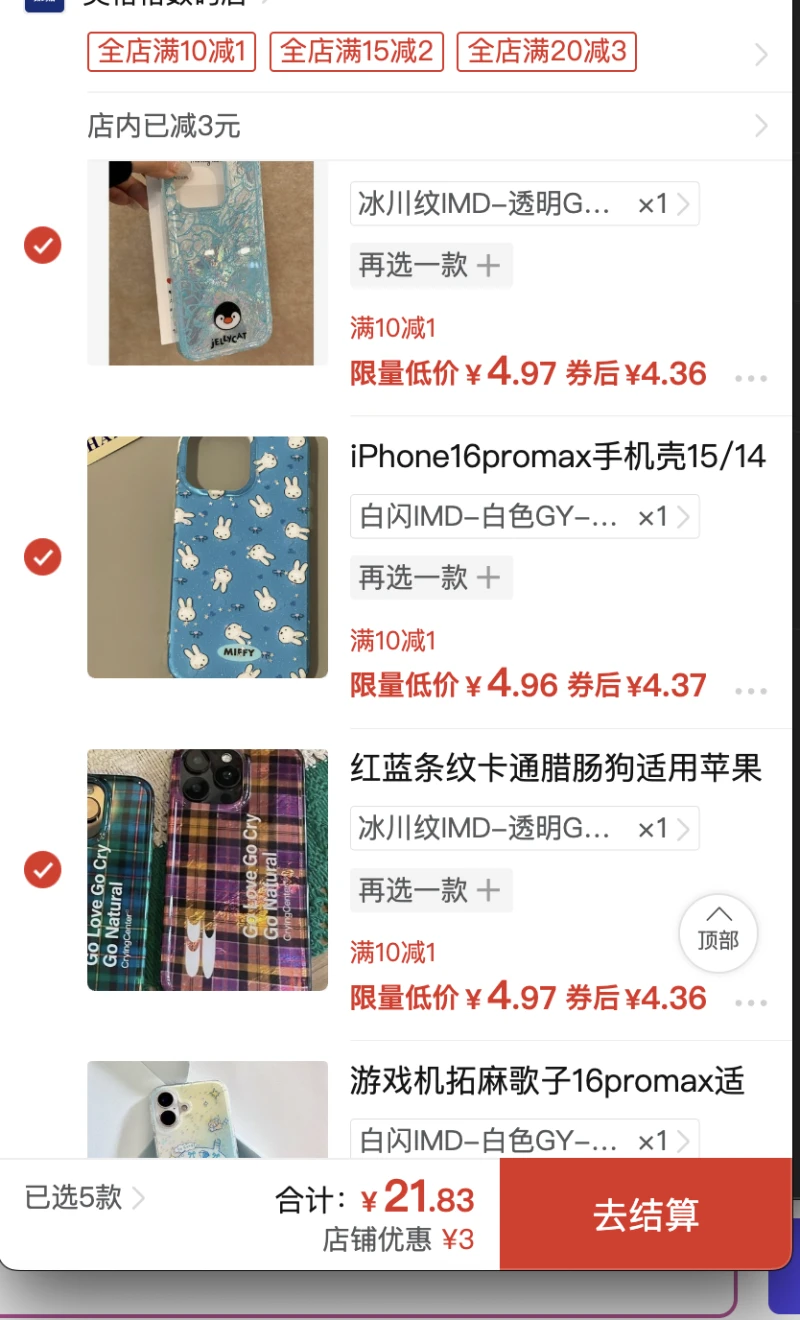Deselect the Miffy case red checkmark
800x1320 pixels.
42,557
